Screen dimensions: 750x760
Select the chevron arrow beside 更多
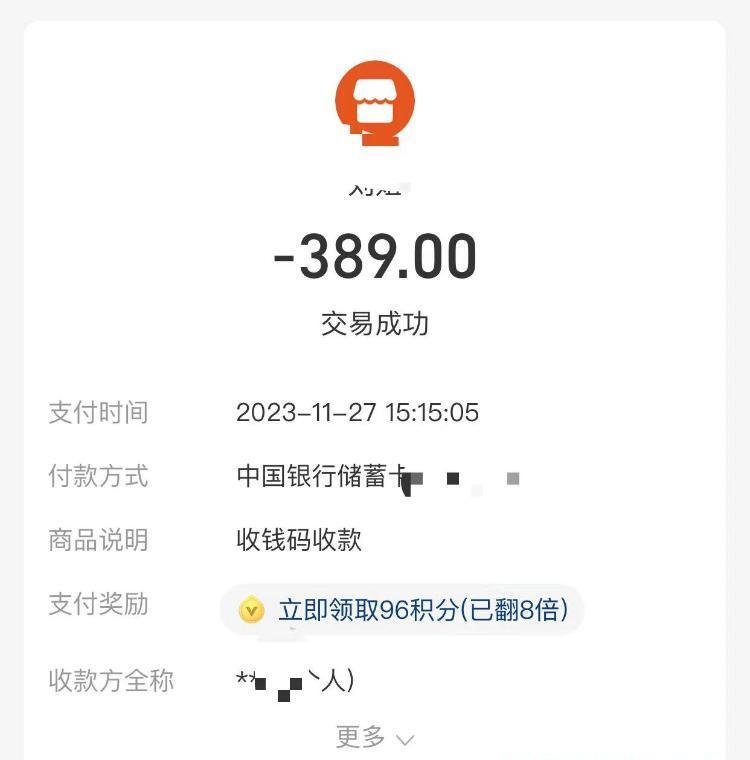point(404,737)
